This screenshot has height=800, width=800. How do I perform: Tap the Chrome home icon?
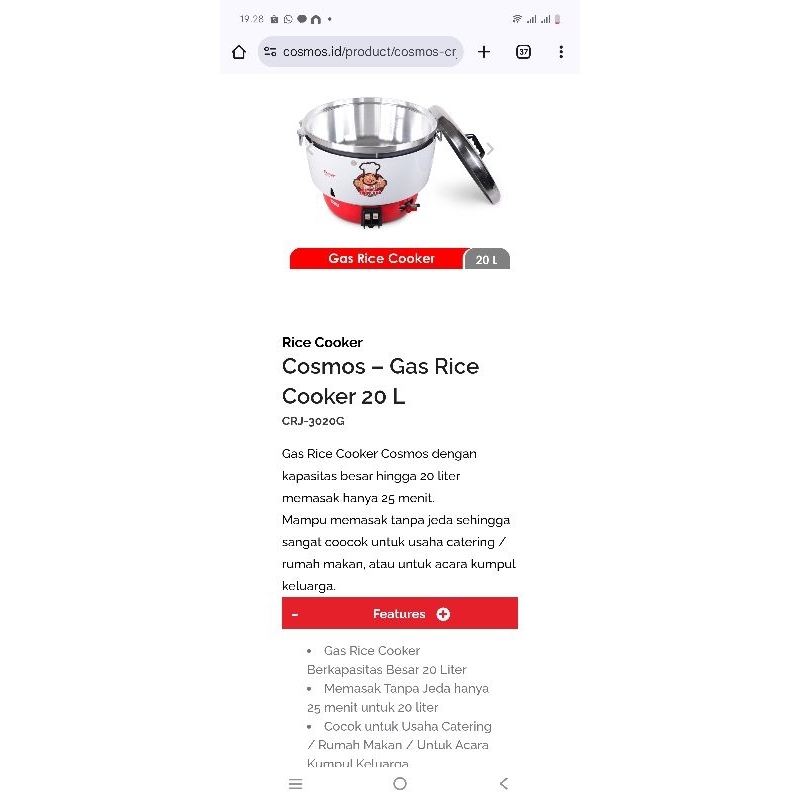(239, 52)
